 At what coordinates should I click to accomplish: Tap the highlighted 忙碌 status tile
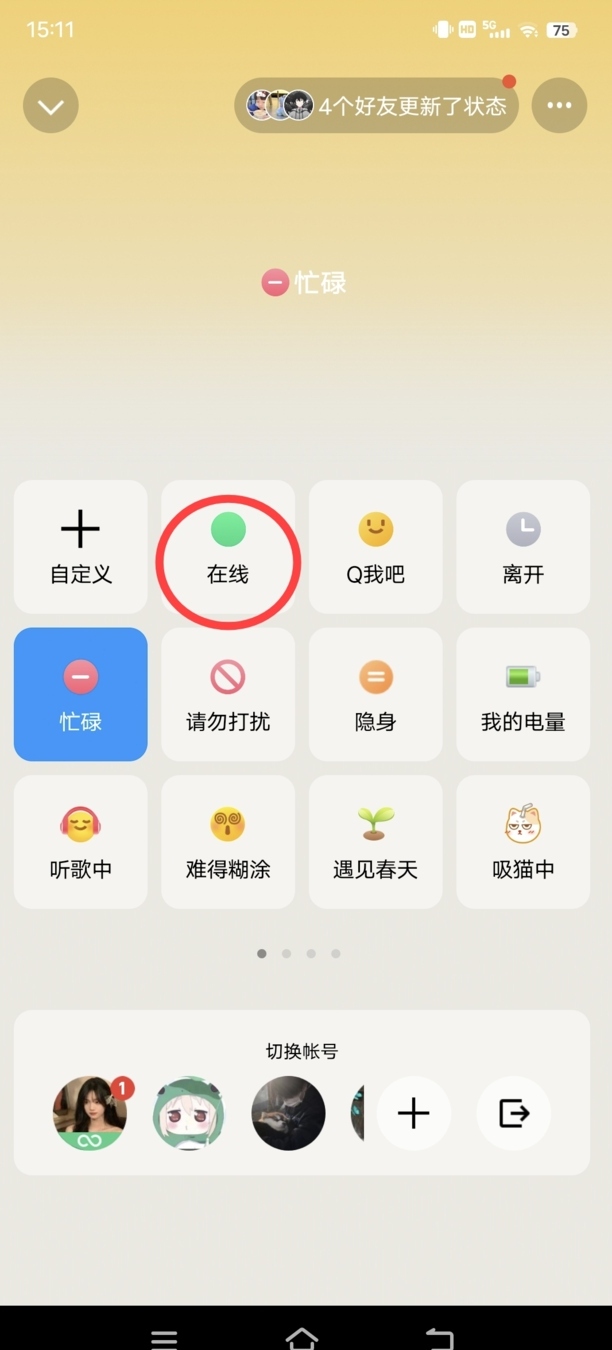(81, 694)
